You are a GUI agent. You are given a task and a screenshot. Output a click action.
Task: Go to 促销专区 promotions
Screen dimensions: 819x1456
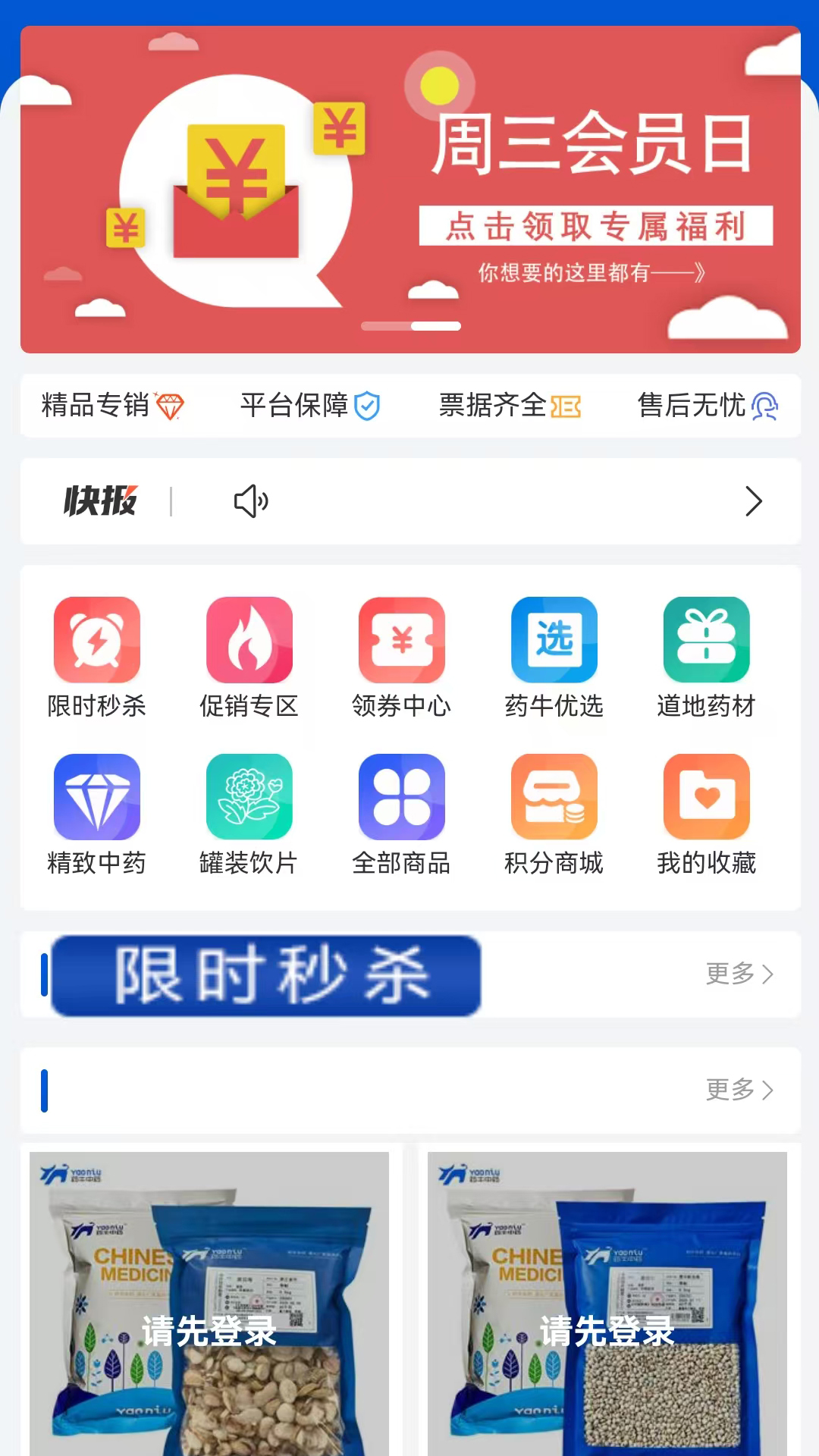pos(249,657)
